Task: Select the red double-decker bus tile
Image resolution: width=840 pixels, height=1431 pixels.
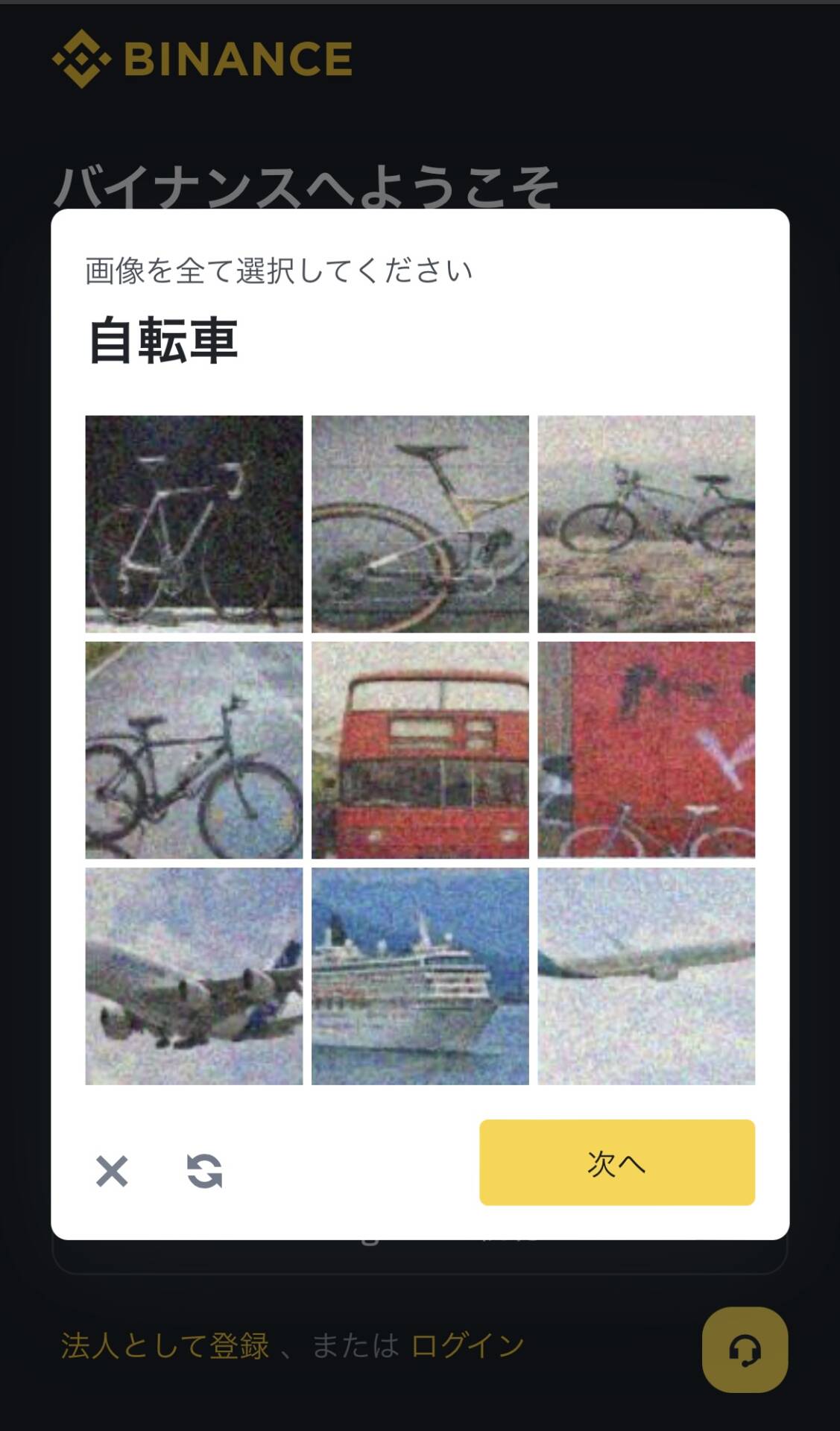Action: click(420, 750)
